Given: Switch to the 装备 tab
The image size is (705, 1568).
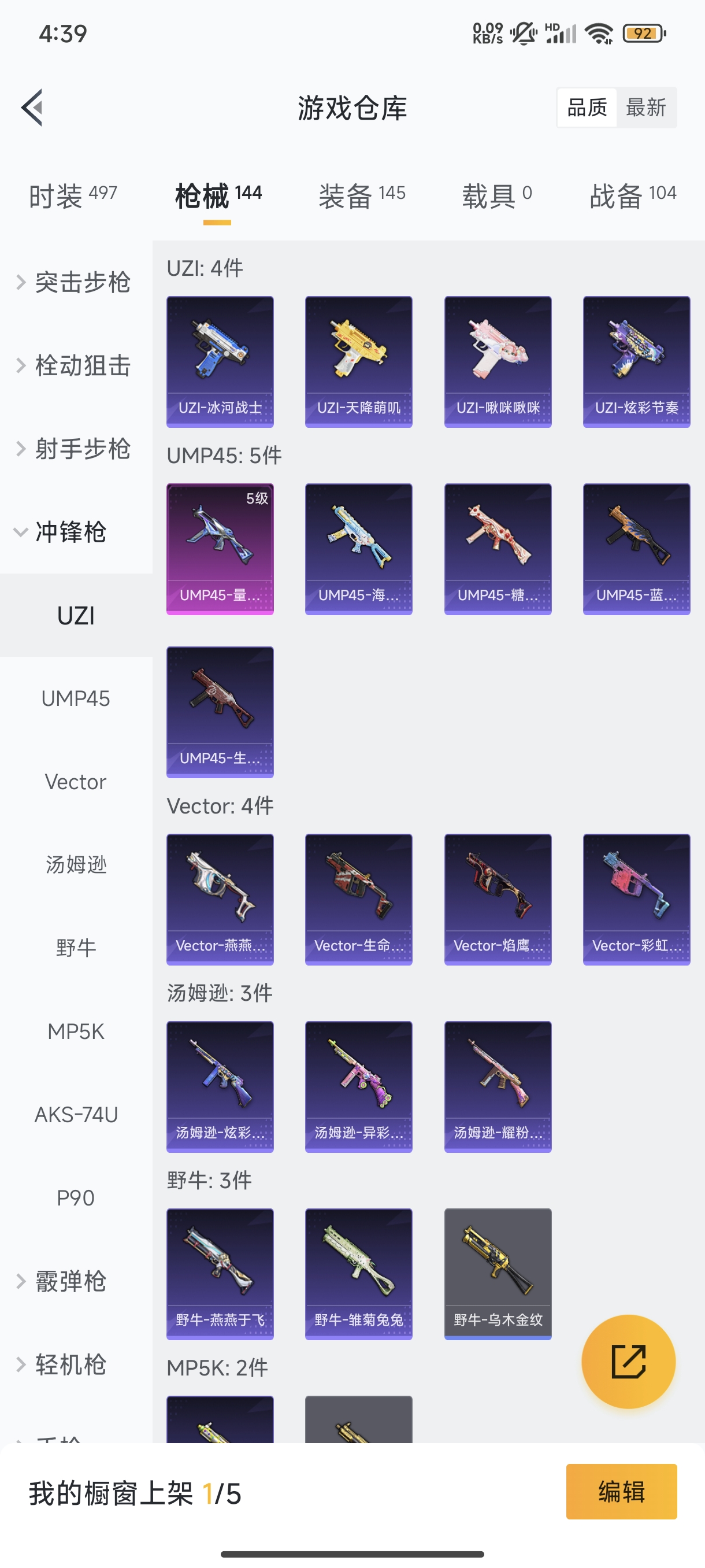Looking at the screenshot, I should pyautogui.click(x=361, y=196).
